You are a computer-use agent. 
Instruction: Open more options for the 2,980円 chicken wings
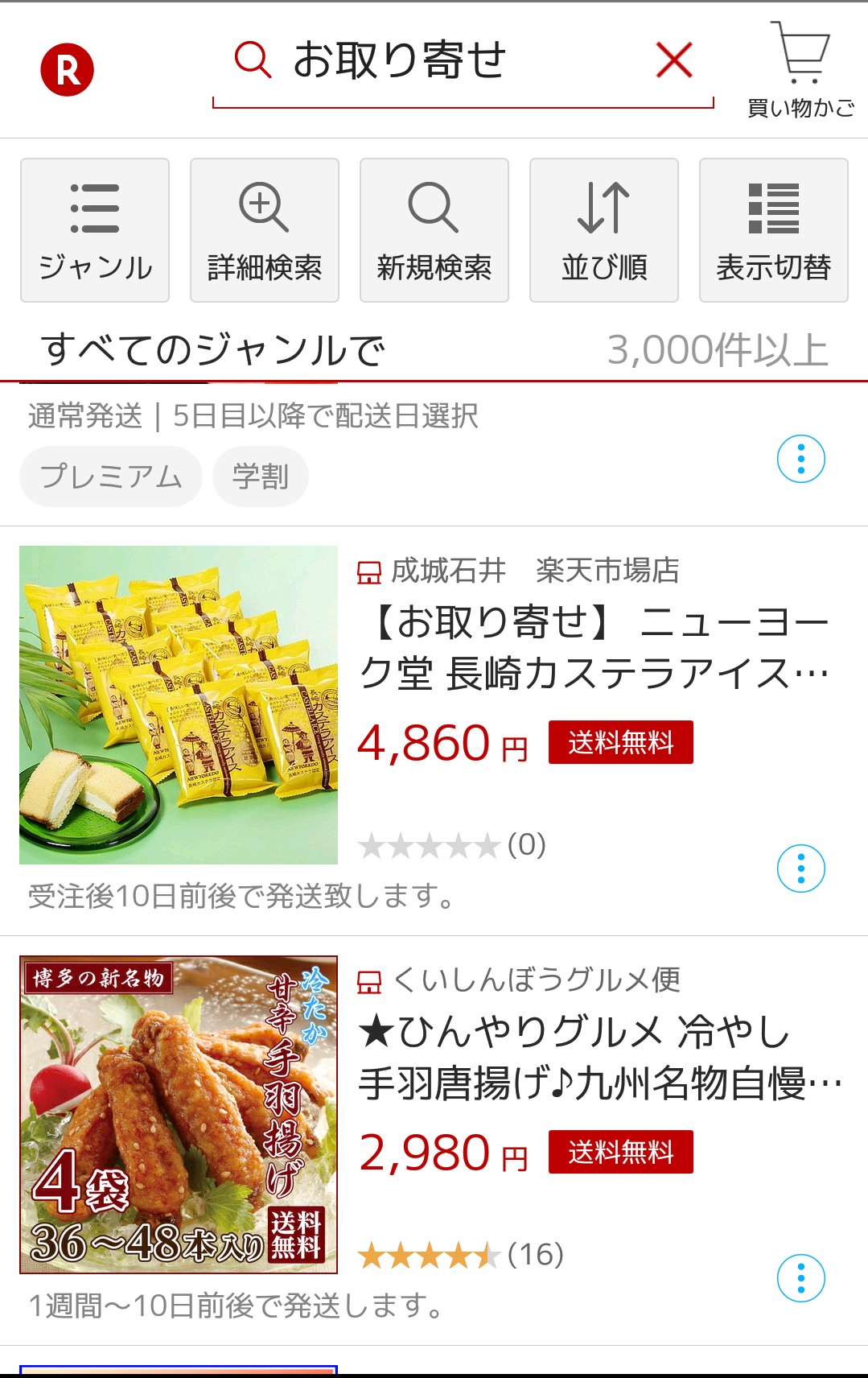(801, 1278)
